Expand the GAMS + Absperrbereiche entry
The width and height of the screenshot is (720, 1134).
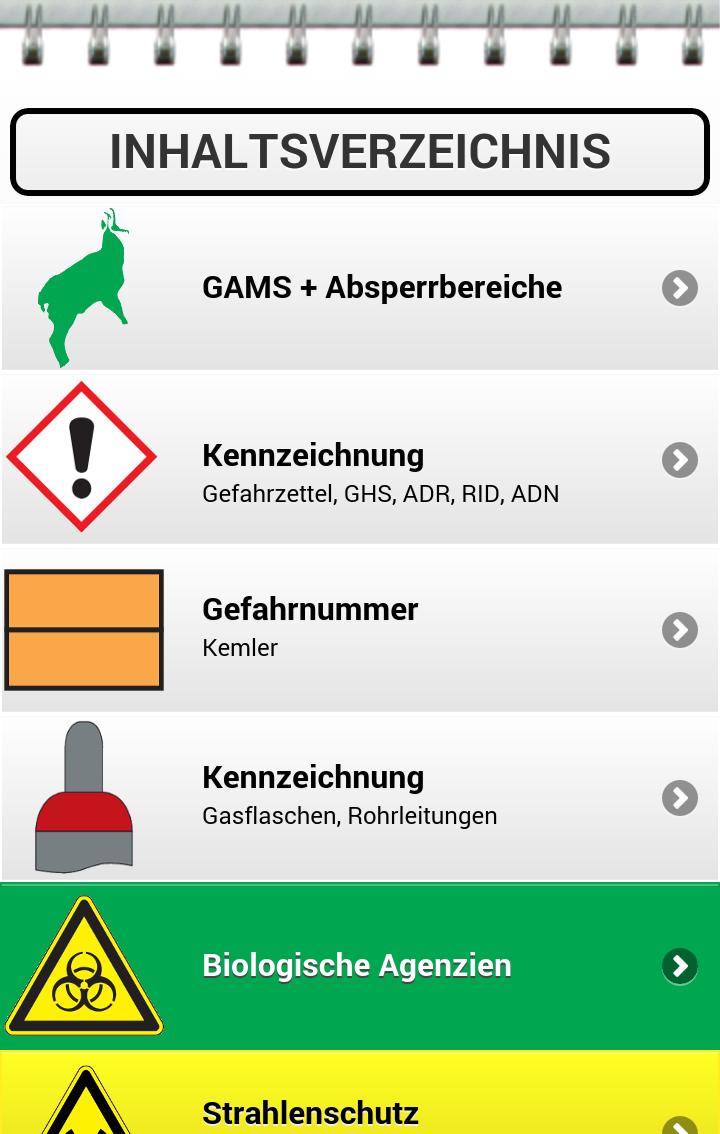click(x=679, y=288)
